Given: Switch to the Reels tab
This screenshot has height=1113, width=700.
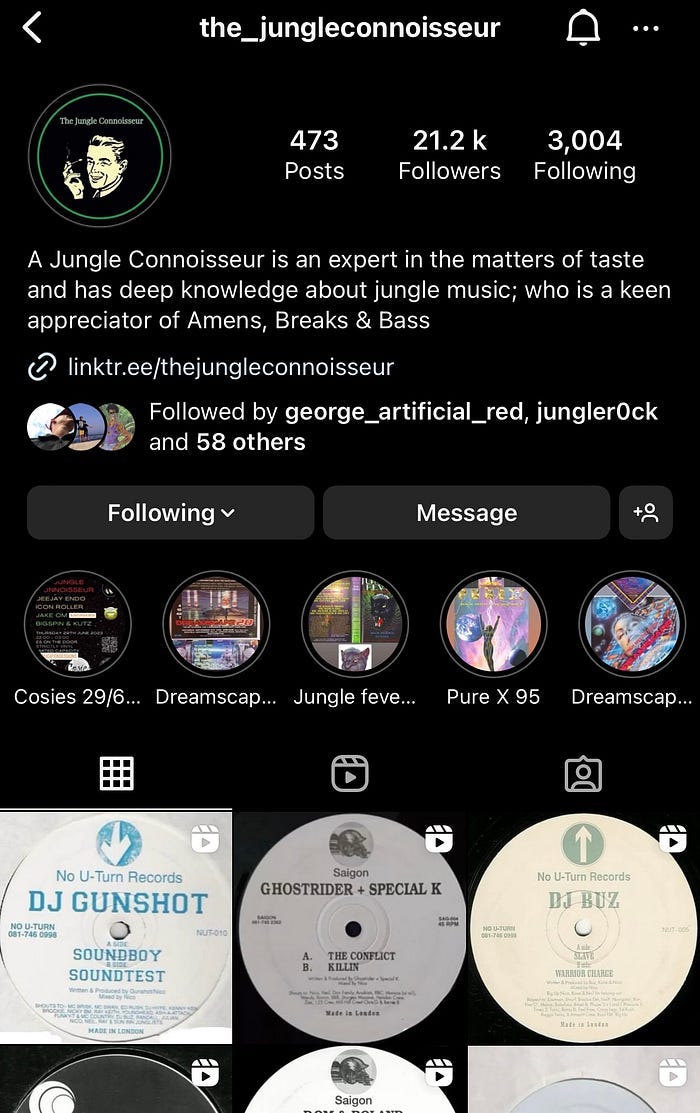Looking at the screenshot, I should pos(350,773).
